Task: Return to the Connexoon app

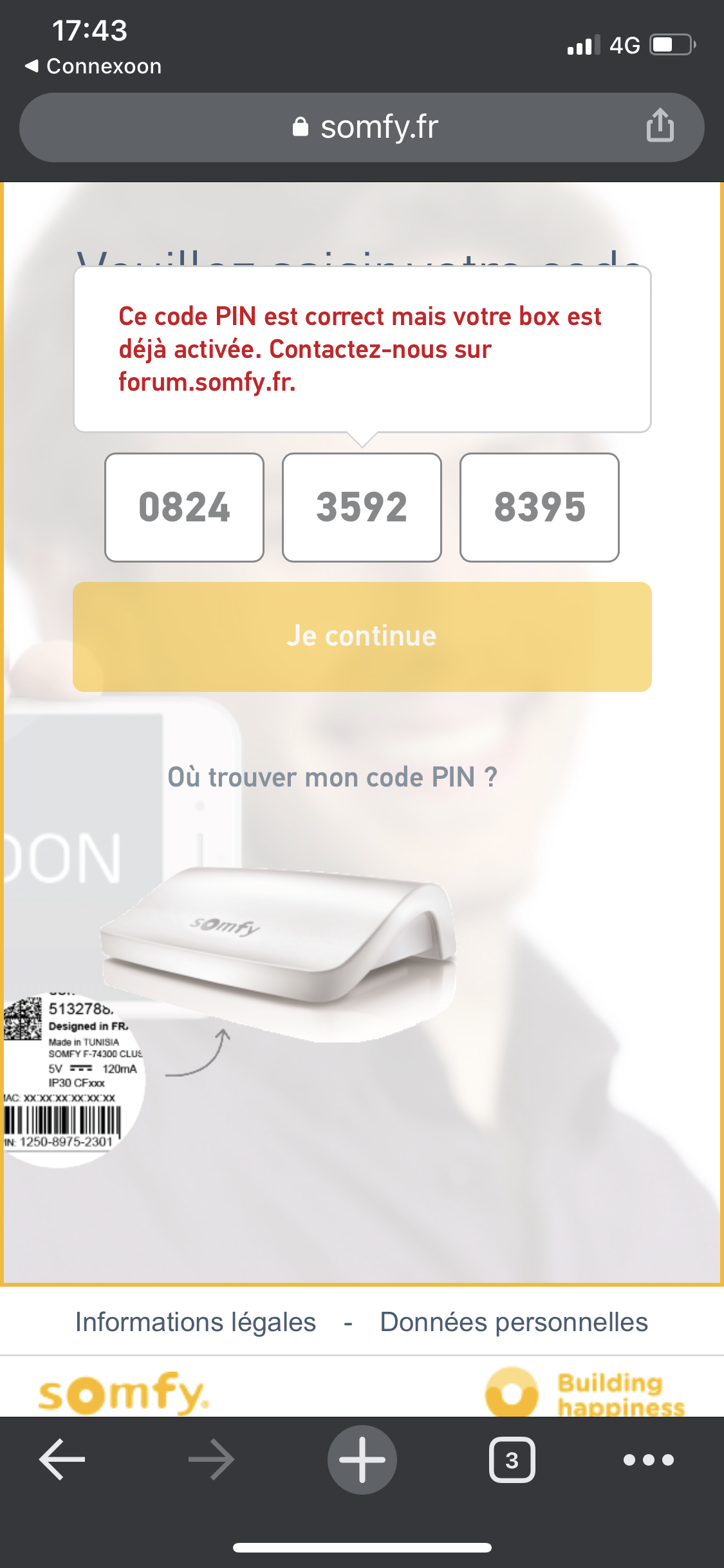Action: [93, 66]
